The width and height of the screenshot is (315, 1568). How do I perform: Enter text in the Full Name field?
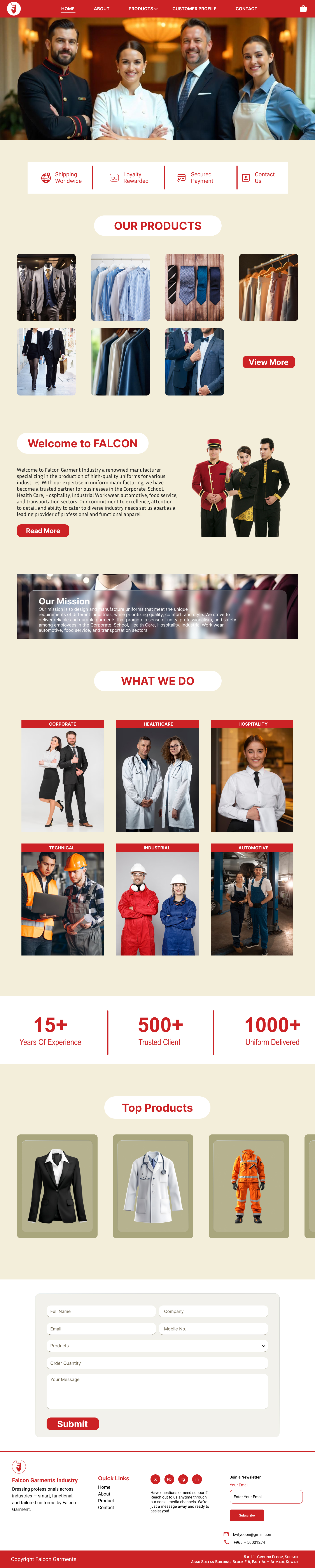pos(101,1311)
